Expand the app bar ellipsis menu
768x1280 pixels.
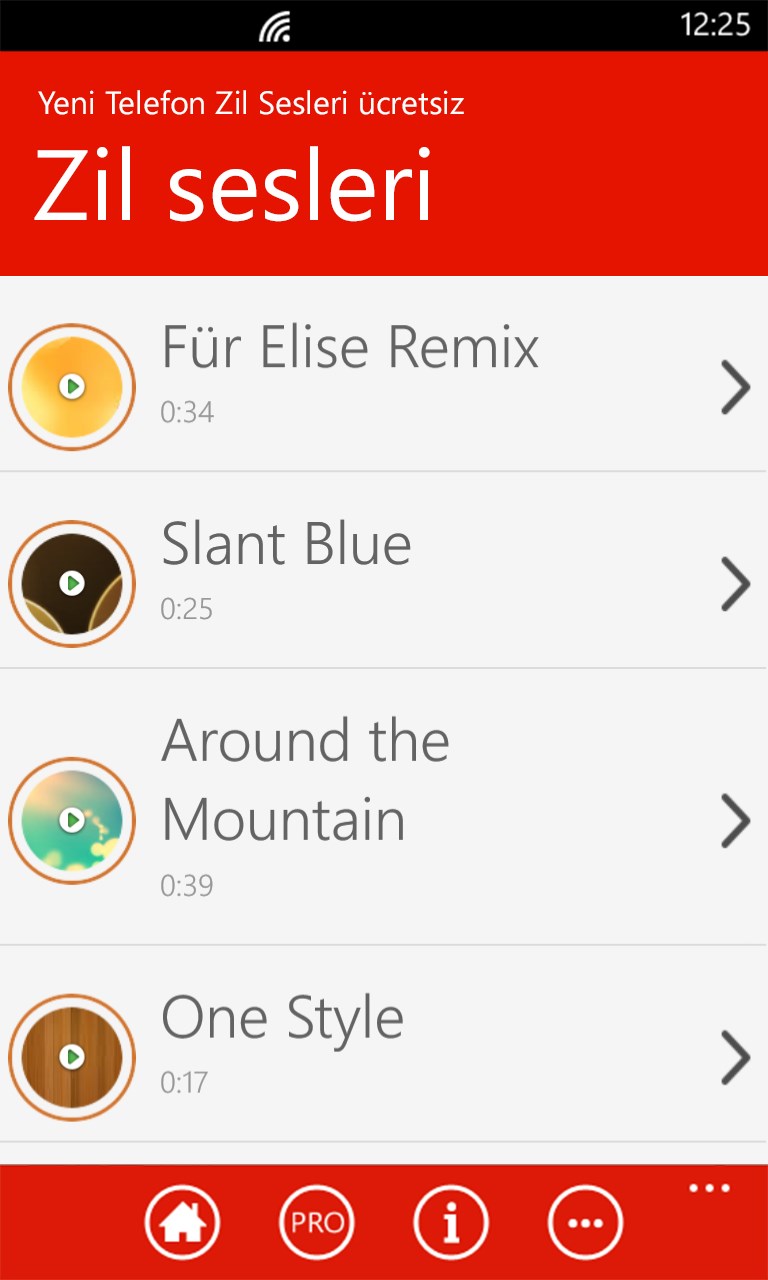tap(710, 1189)
